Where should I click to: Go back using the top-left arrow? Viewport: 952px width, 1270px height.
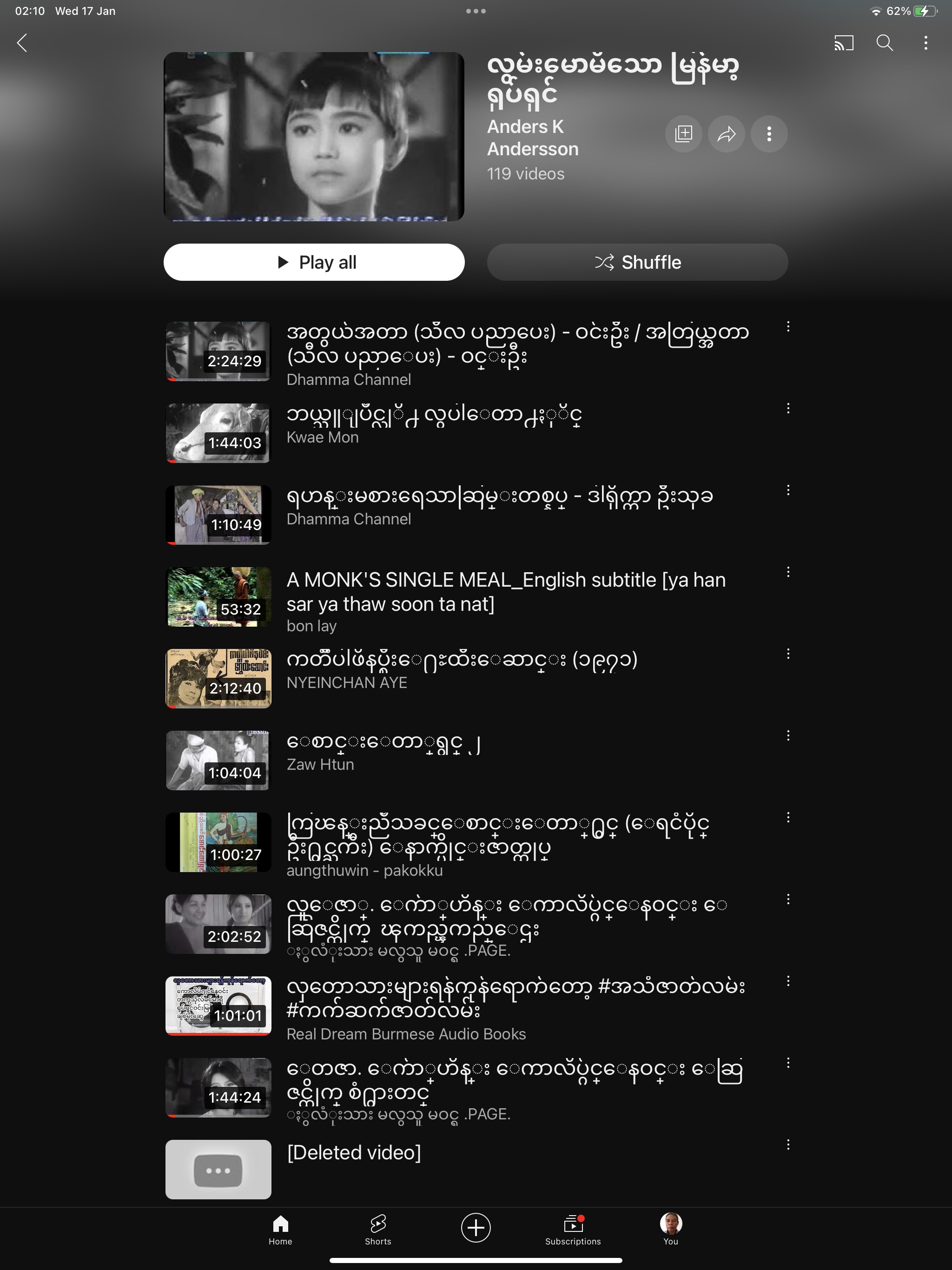22,42
